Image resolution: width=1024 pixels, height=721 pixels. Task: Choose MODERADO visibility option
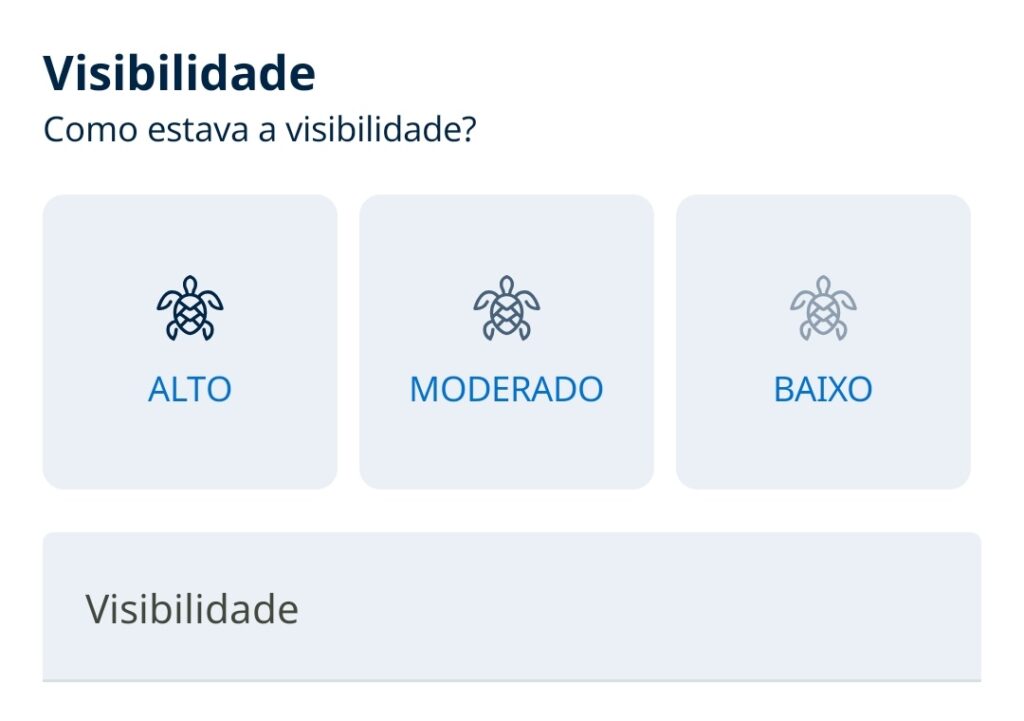(x=506, y=342)
